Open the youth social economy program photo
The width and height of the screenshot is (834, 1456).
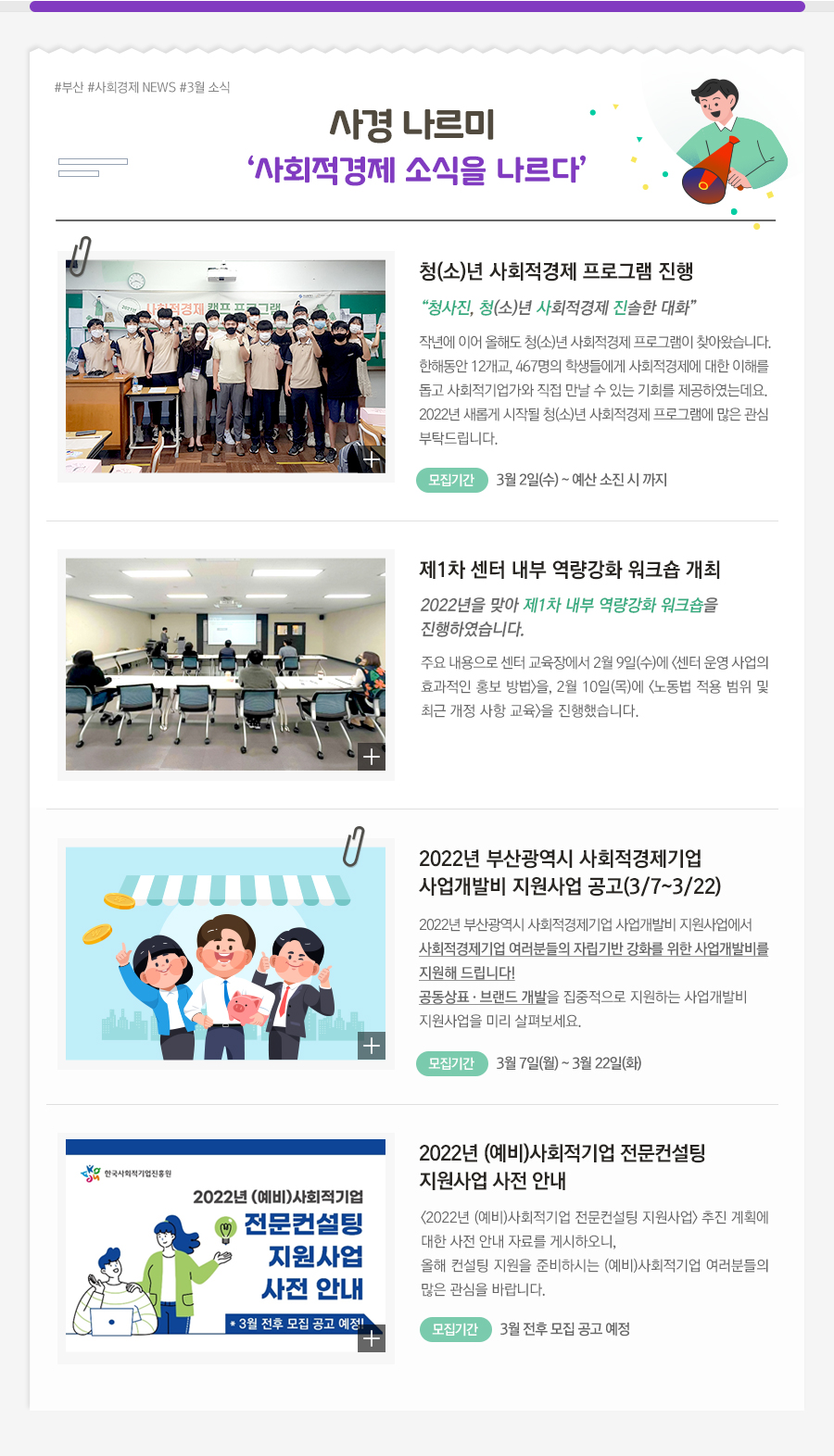pos(225,366)
